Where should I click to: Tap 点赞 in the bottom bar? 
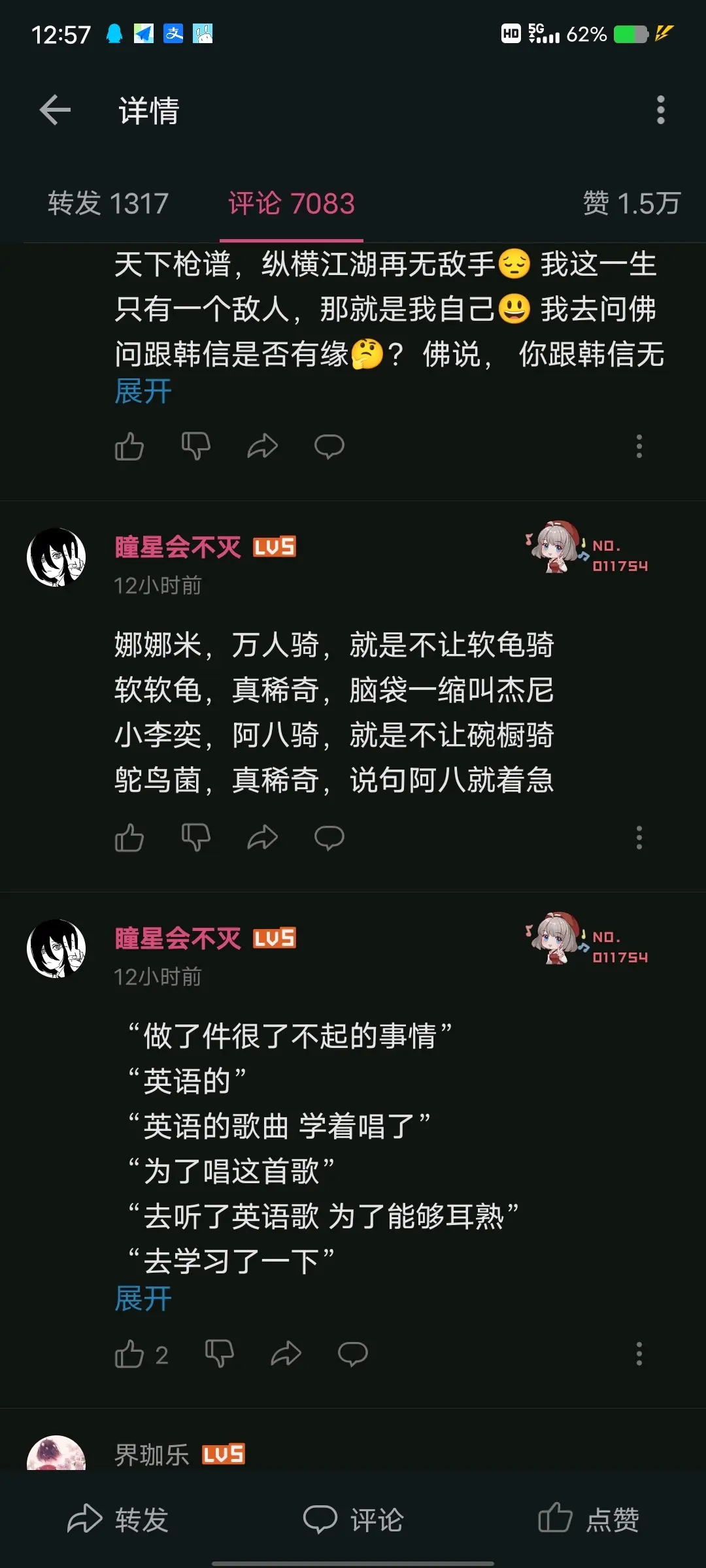click(588, 1519)
